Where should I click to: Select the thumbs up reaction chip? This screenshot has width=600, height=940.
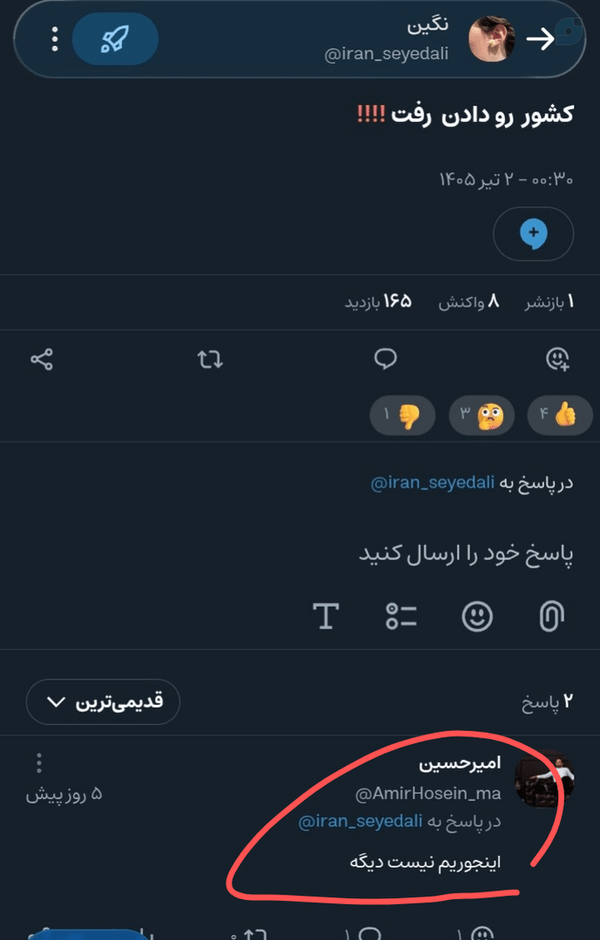coord(560,415)
